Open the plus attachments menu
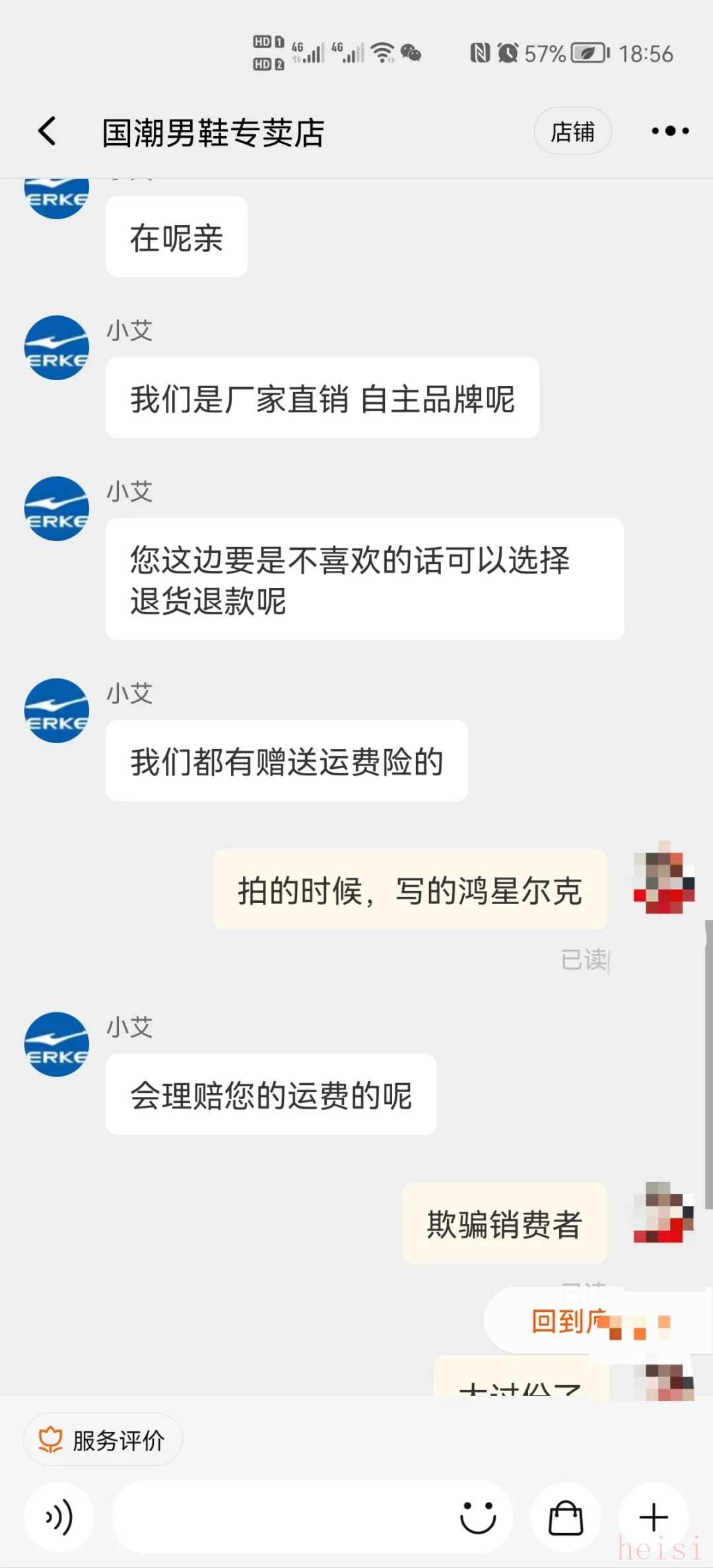 coord(654,1517)
